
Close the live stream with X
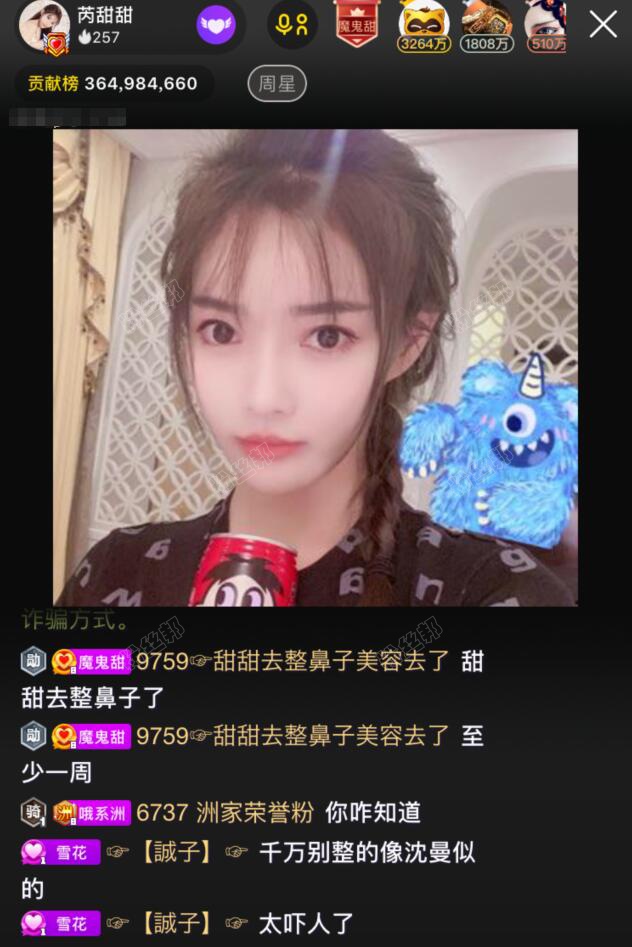[603, 25]
